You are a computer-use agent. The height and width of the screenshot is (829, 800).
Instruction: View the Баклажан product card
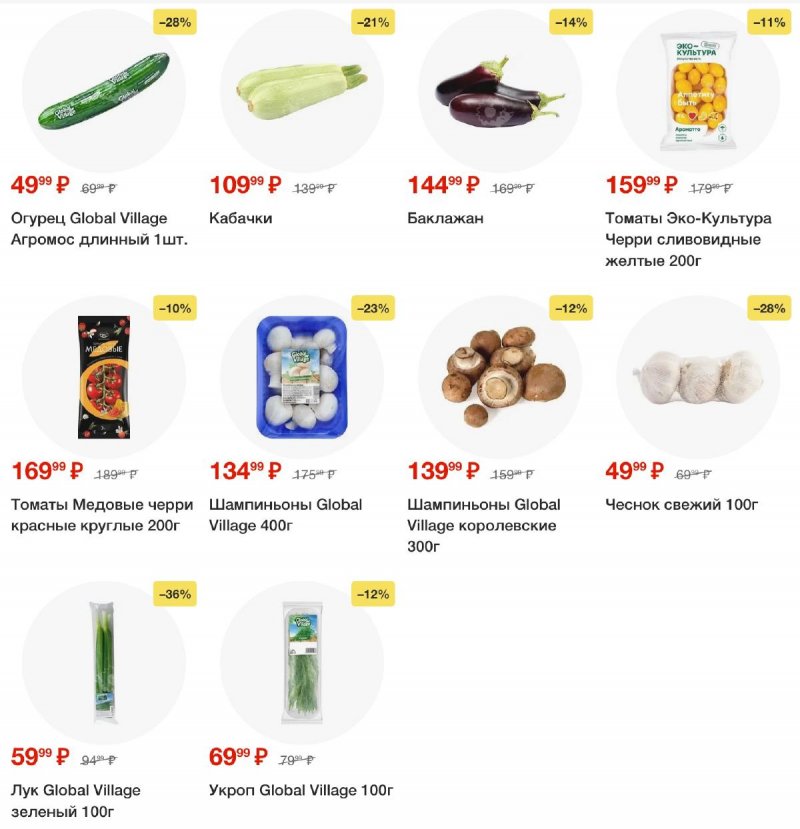[x=499, y=91]
